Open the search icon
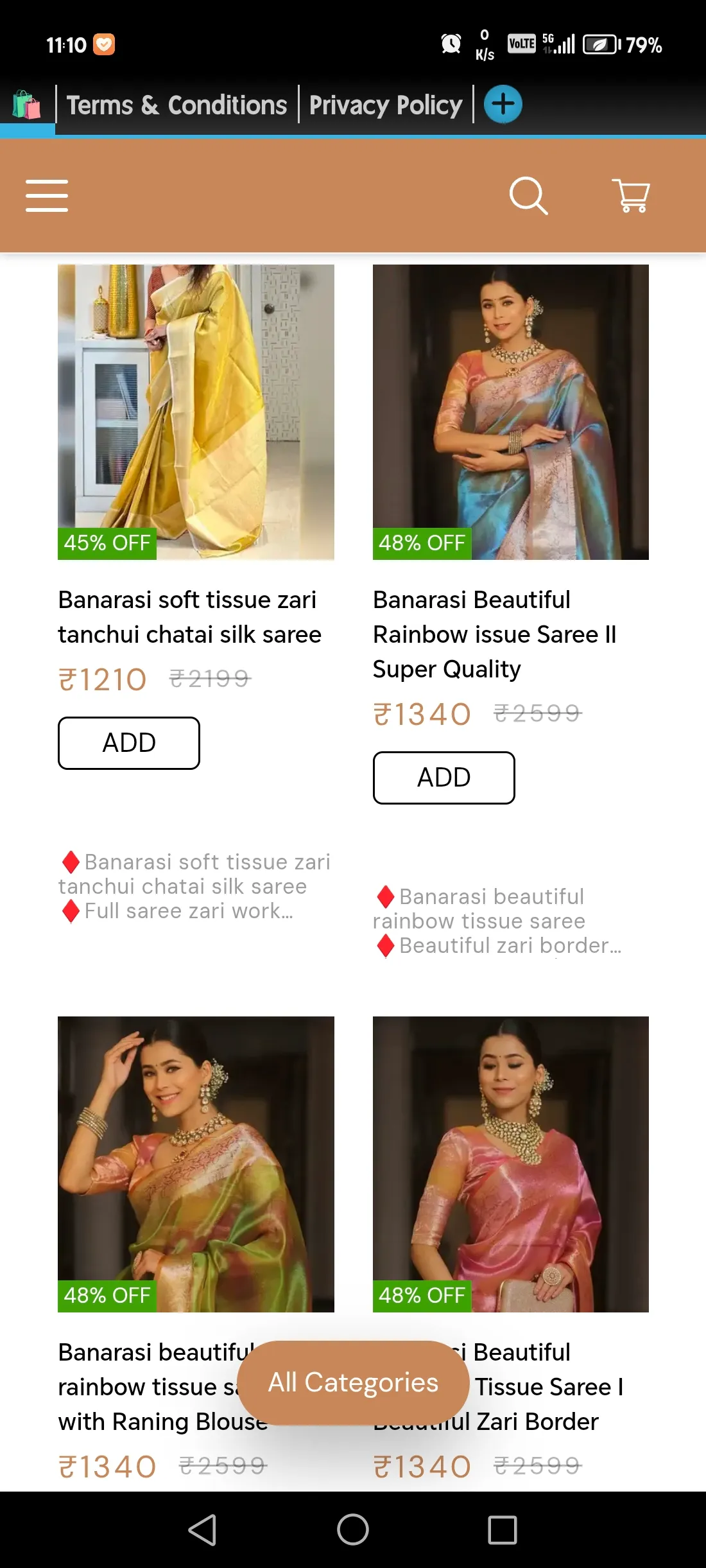The image size is (706, 1568). (528, 195)
